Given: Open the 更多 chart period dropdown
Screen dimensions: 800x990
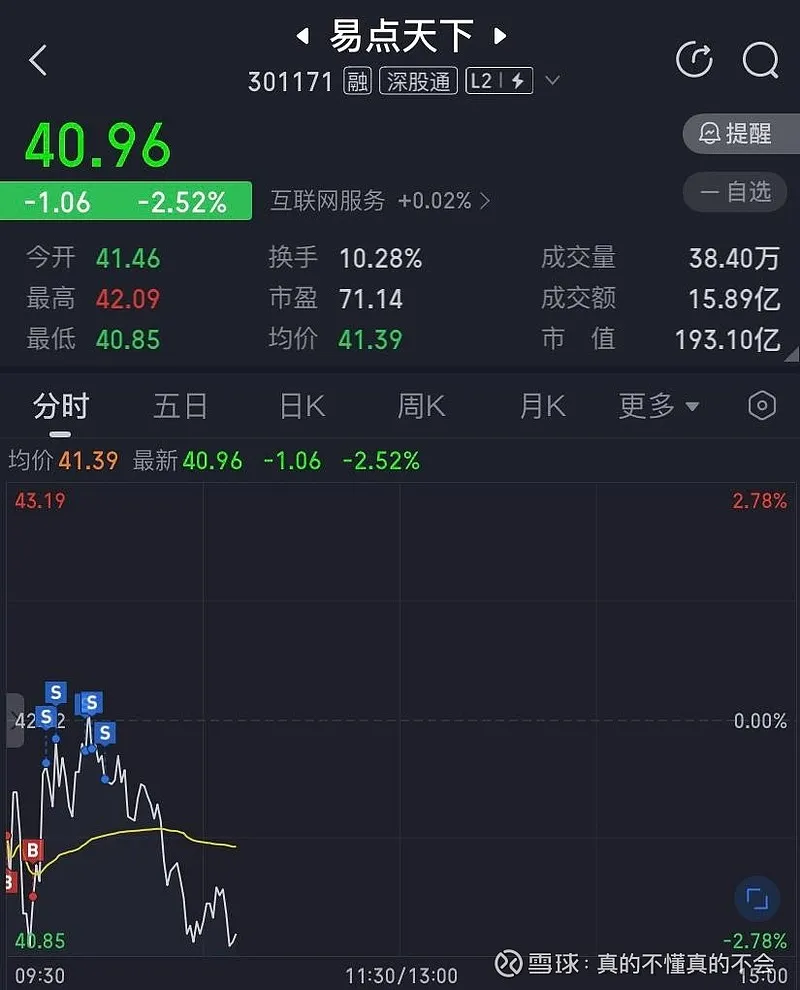Looking at the screenshot, I should [659, 406].
